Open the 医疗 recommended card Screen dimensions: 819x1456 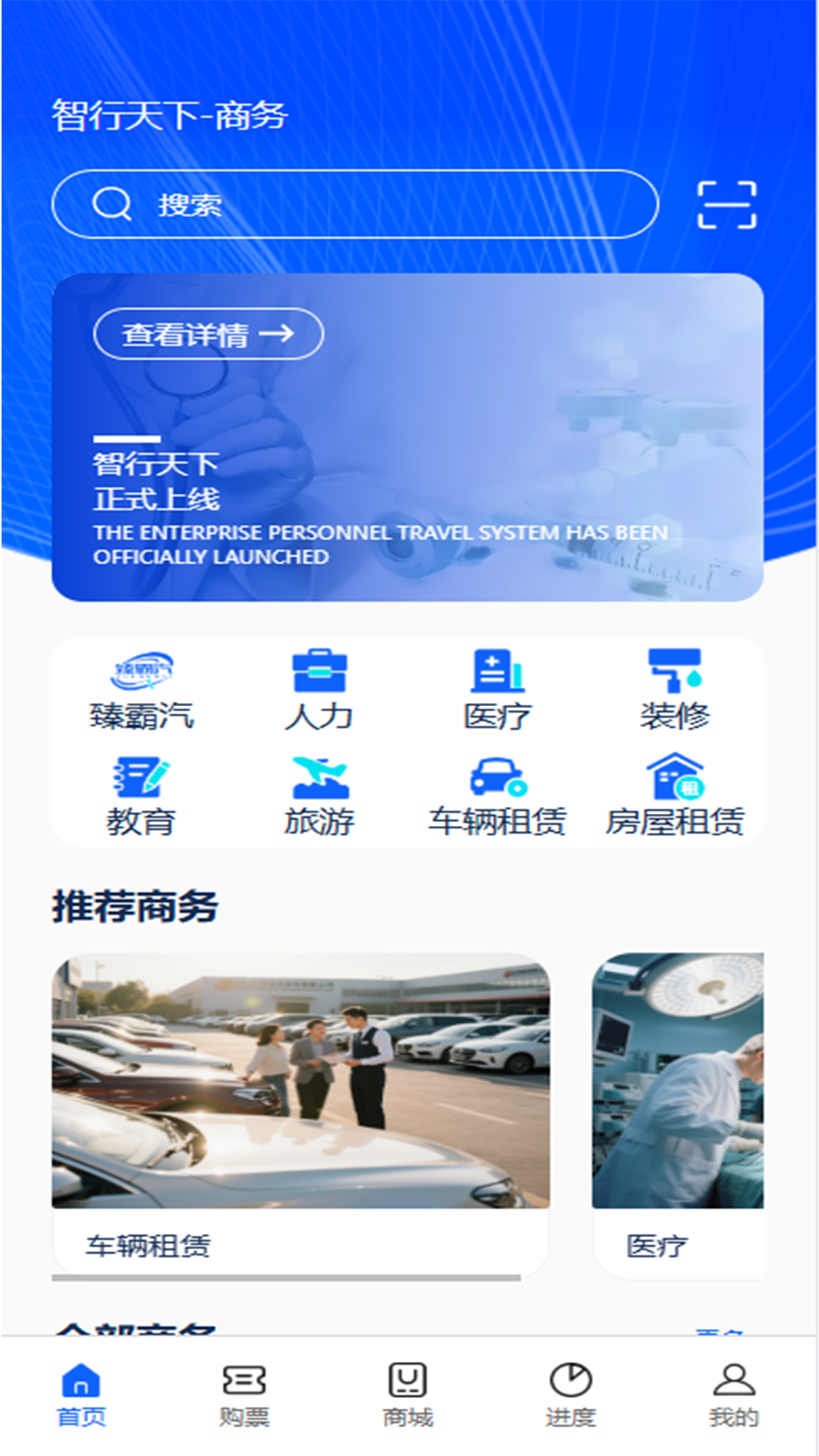677,1115
